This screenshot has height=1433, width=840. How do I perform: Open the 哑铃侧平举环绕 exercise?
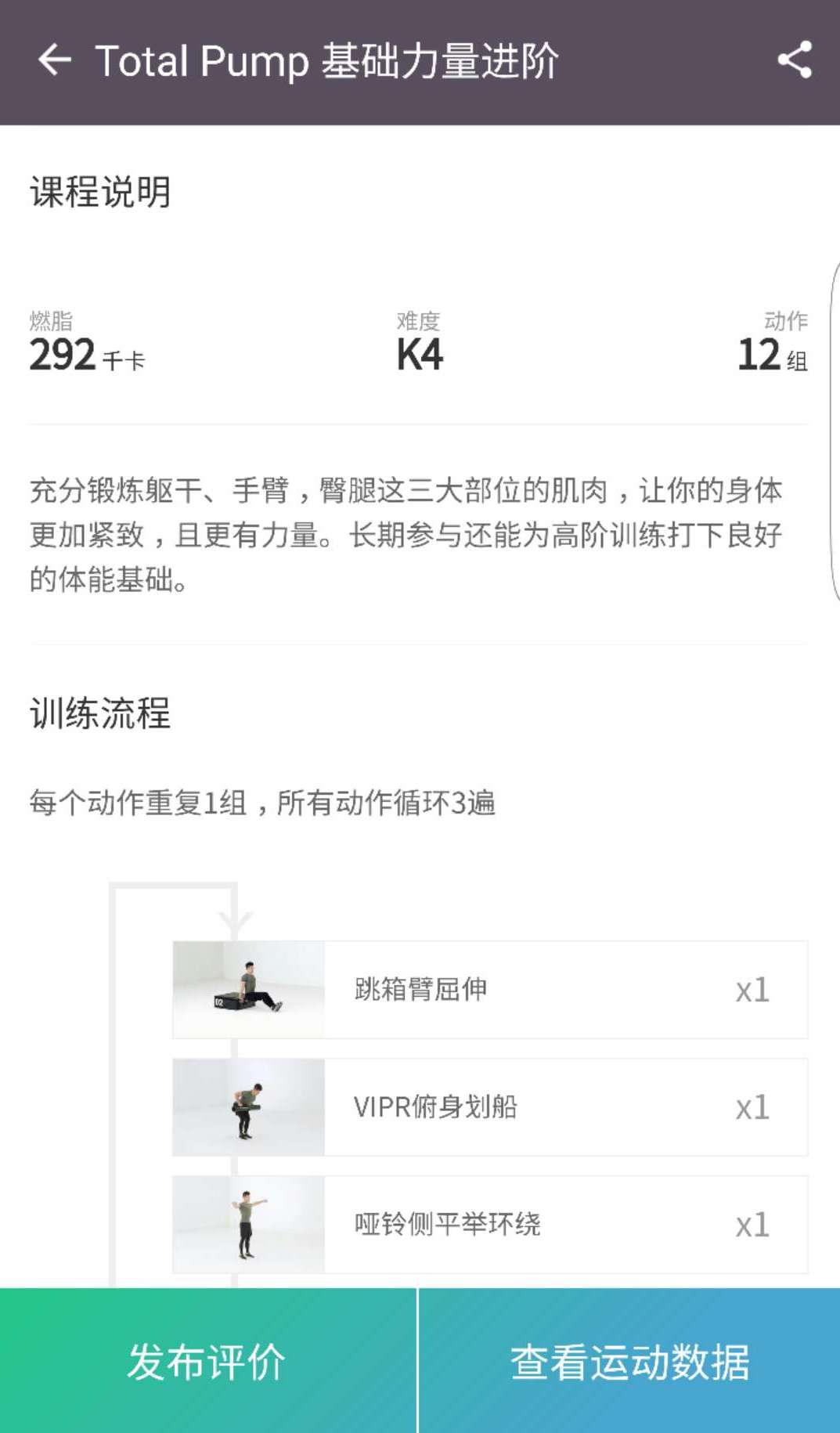click(x=489, y=1224)
